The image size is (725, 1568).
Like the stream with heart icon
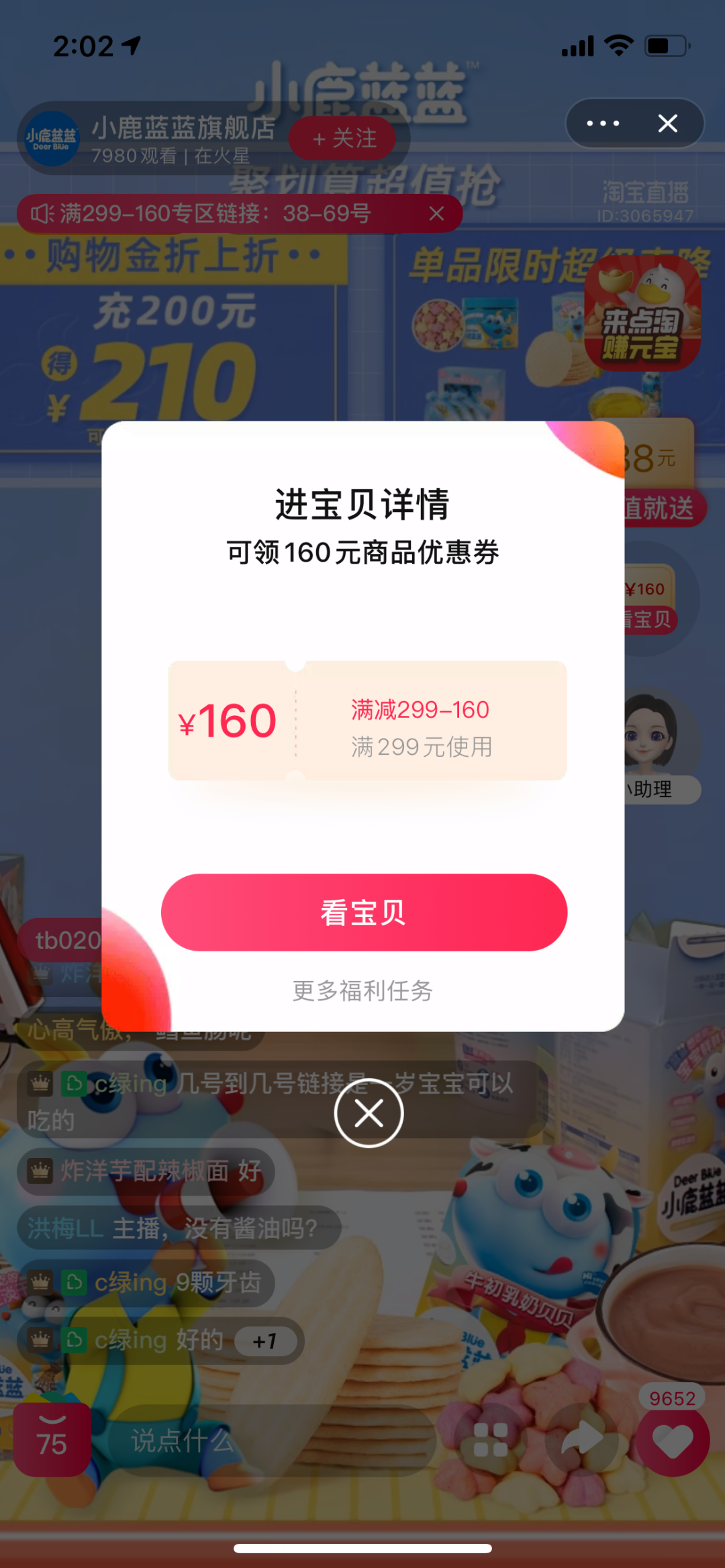(673, 1441)
